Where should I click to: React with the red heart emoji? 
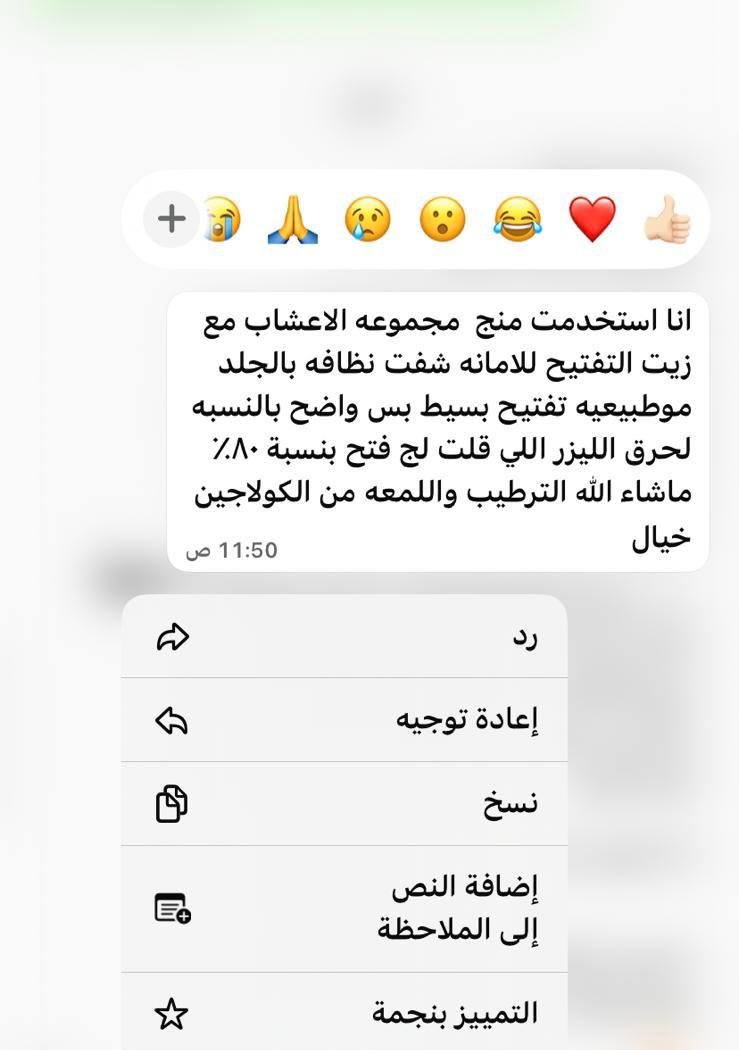click(x=592, y=219)
